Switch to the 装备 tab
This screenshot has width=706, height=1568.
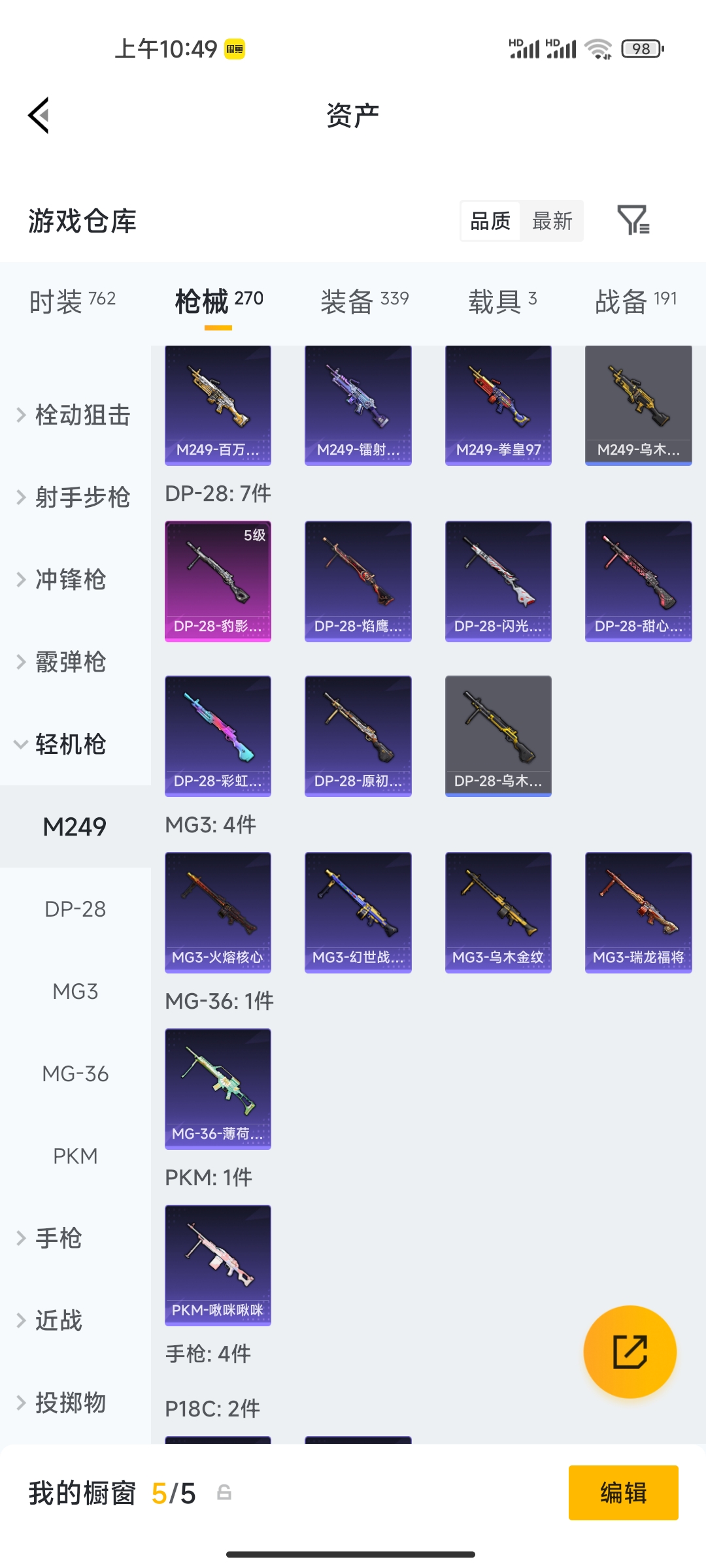[364, 301]
